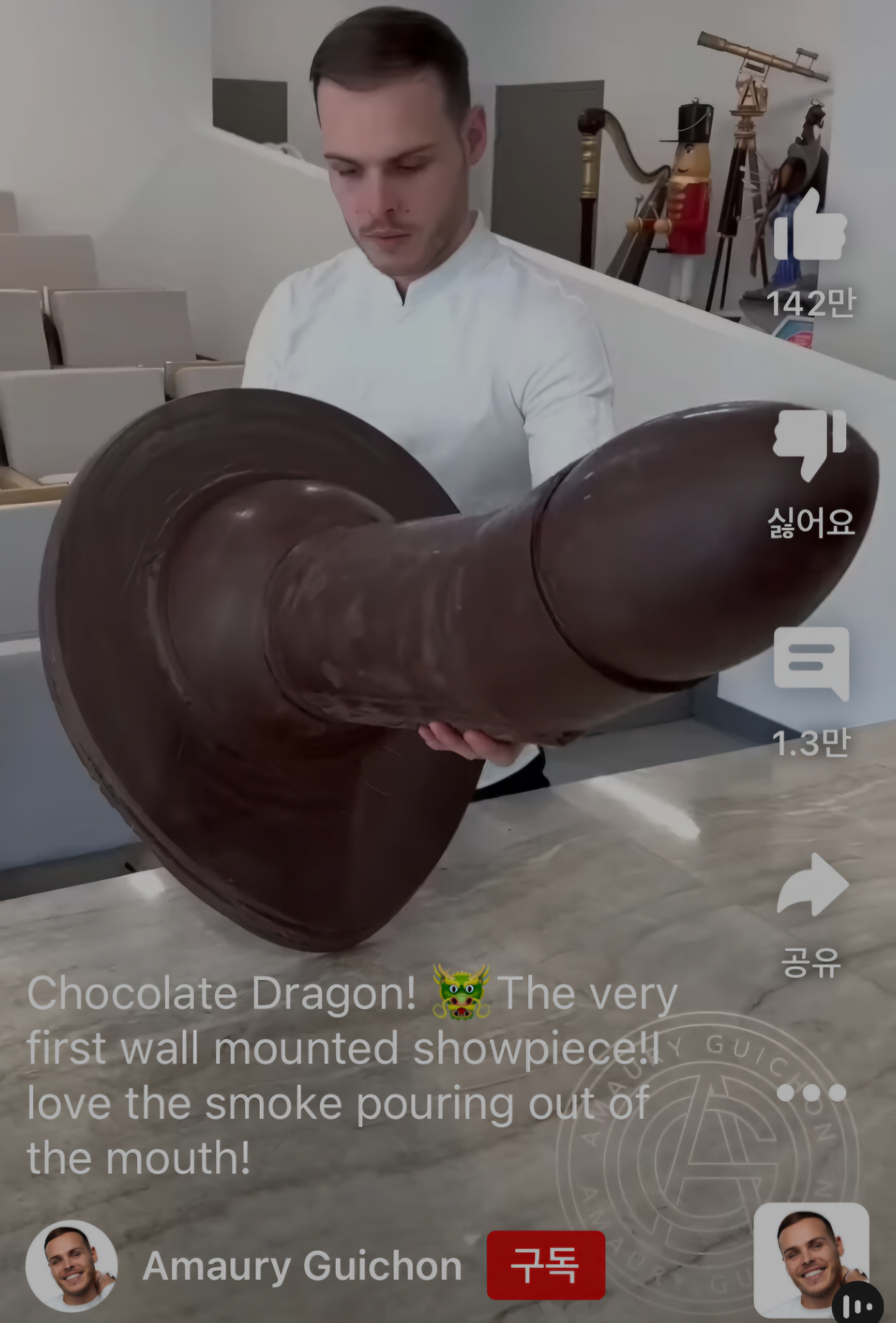896x1323 pixels.
Task: Open the Amaury Guichon channel name
Action: pyautogui.click(x=302, y=1267)
